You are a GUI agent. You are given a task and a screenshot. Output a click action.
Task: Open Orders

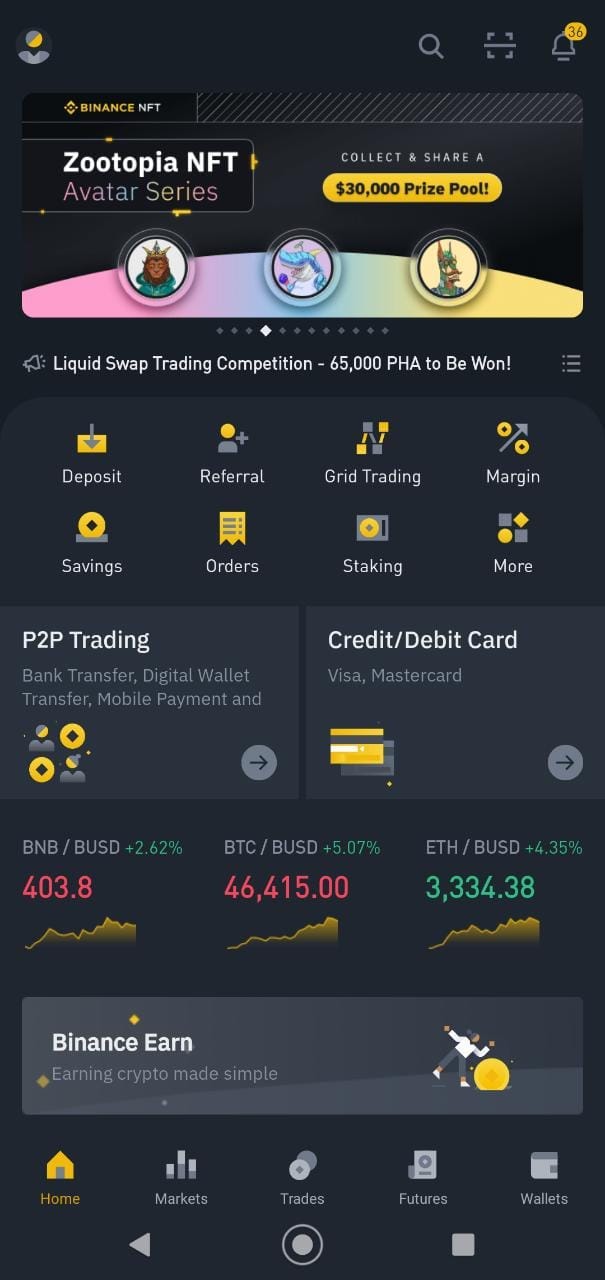232,543
